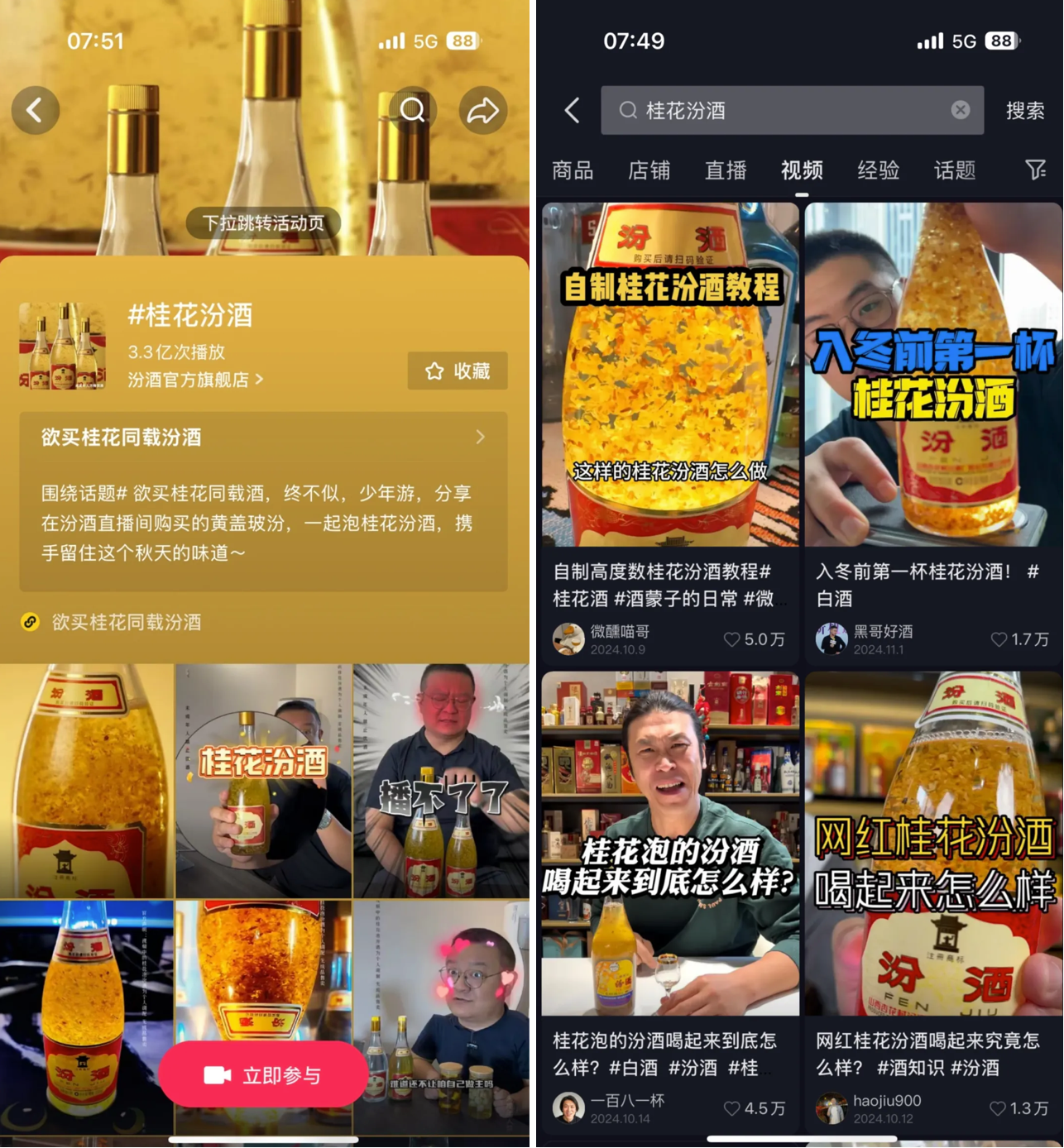
Task: Open haojiu900's 网红桂花汾酒 video
Action: [933, 844]
